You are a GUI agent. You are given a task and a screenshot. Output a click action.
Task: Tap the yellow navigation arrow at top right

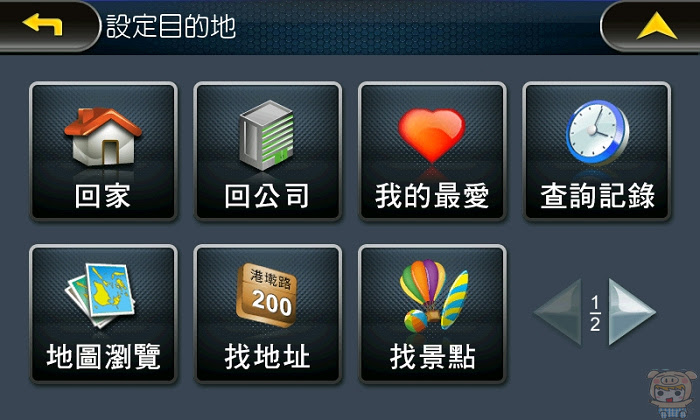651,25
